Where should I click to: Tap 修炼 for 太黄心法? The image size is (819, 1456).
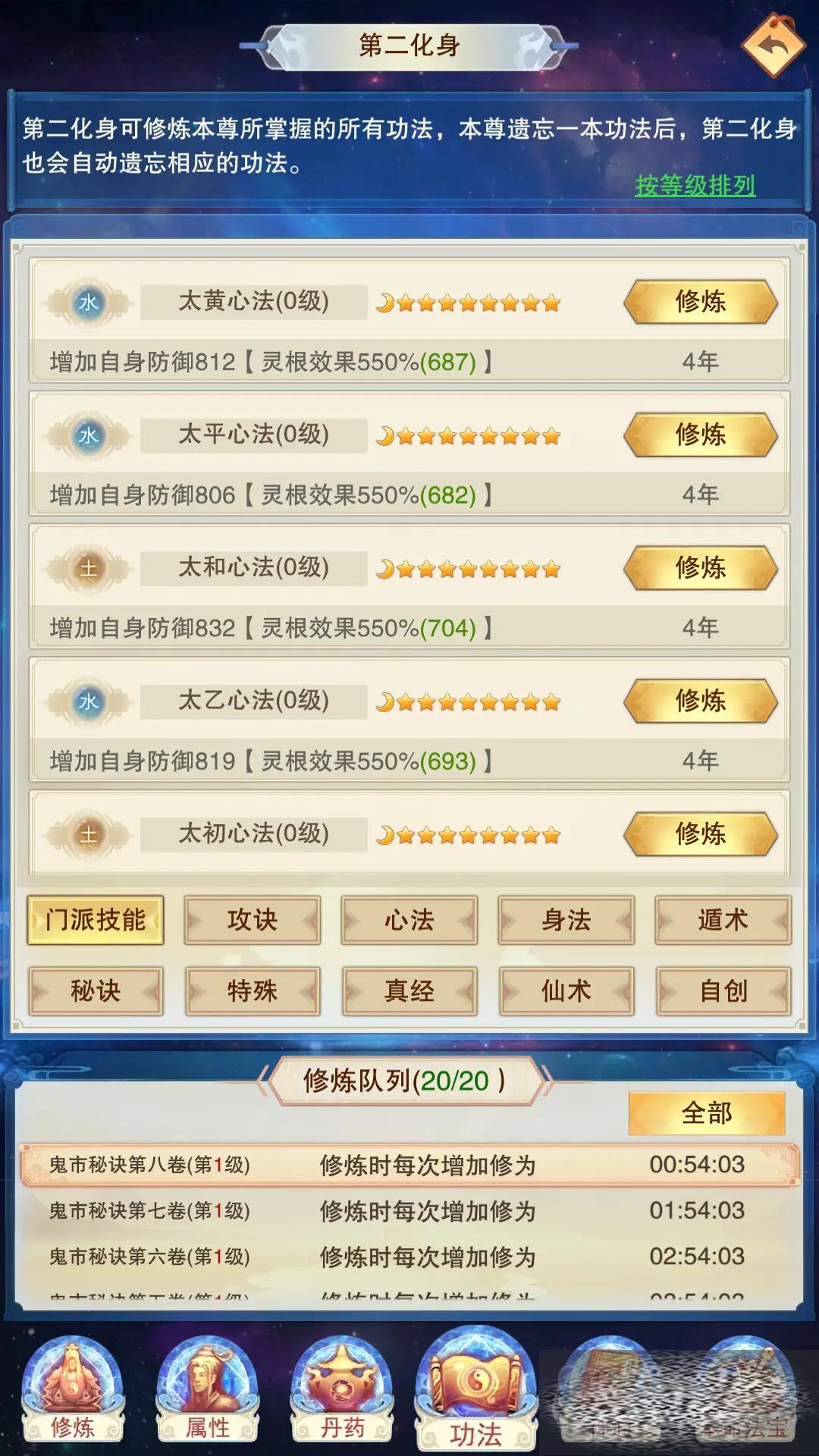[701, 302]
